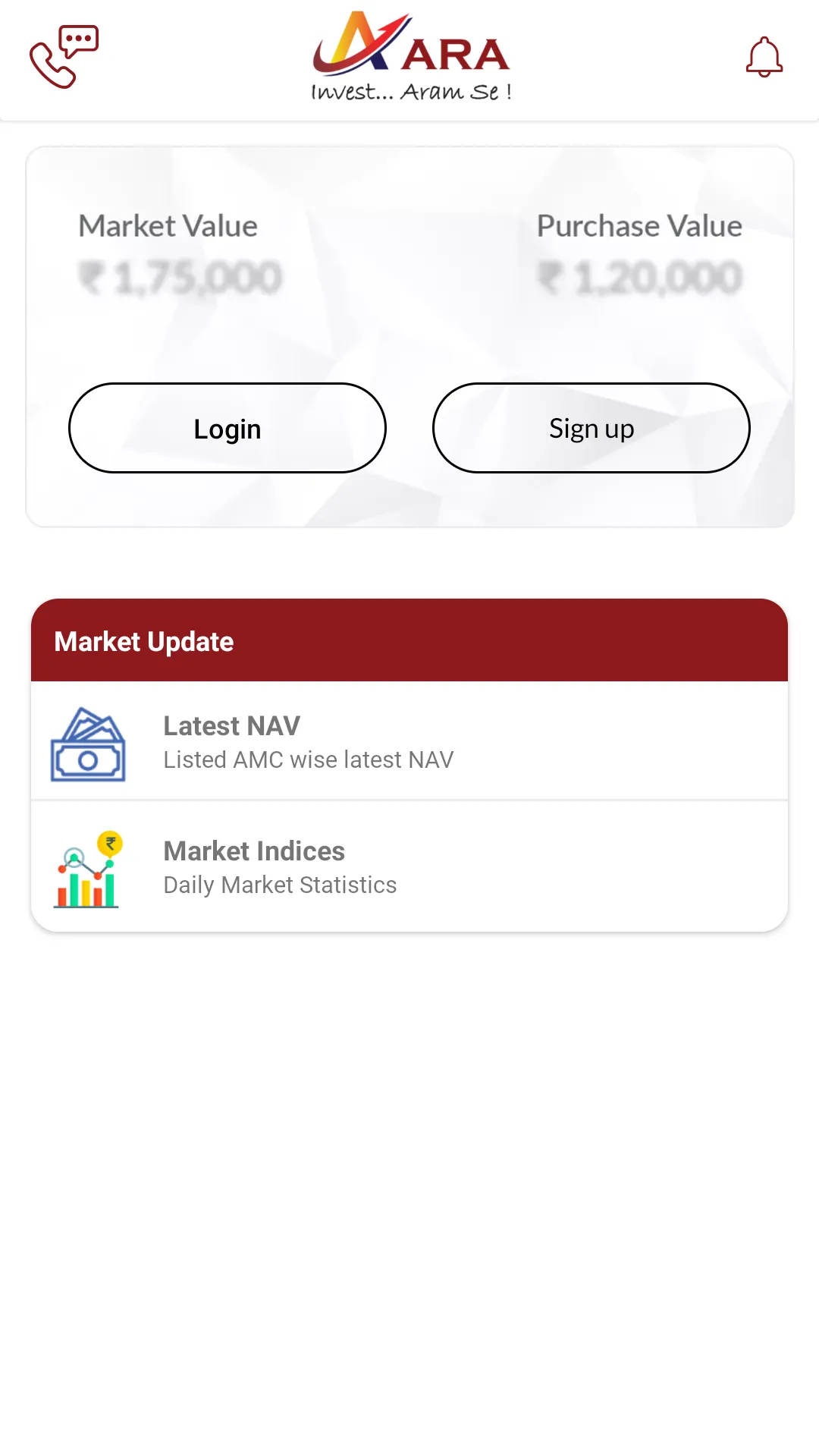
Task: Open notifications via the bell icon
Action: [x=763, y=56]
